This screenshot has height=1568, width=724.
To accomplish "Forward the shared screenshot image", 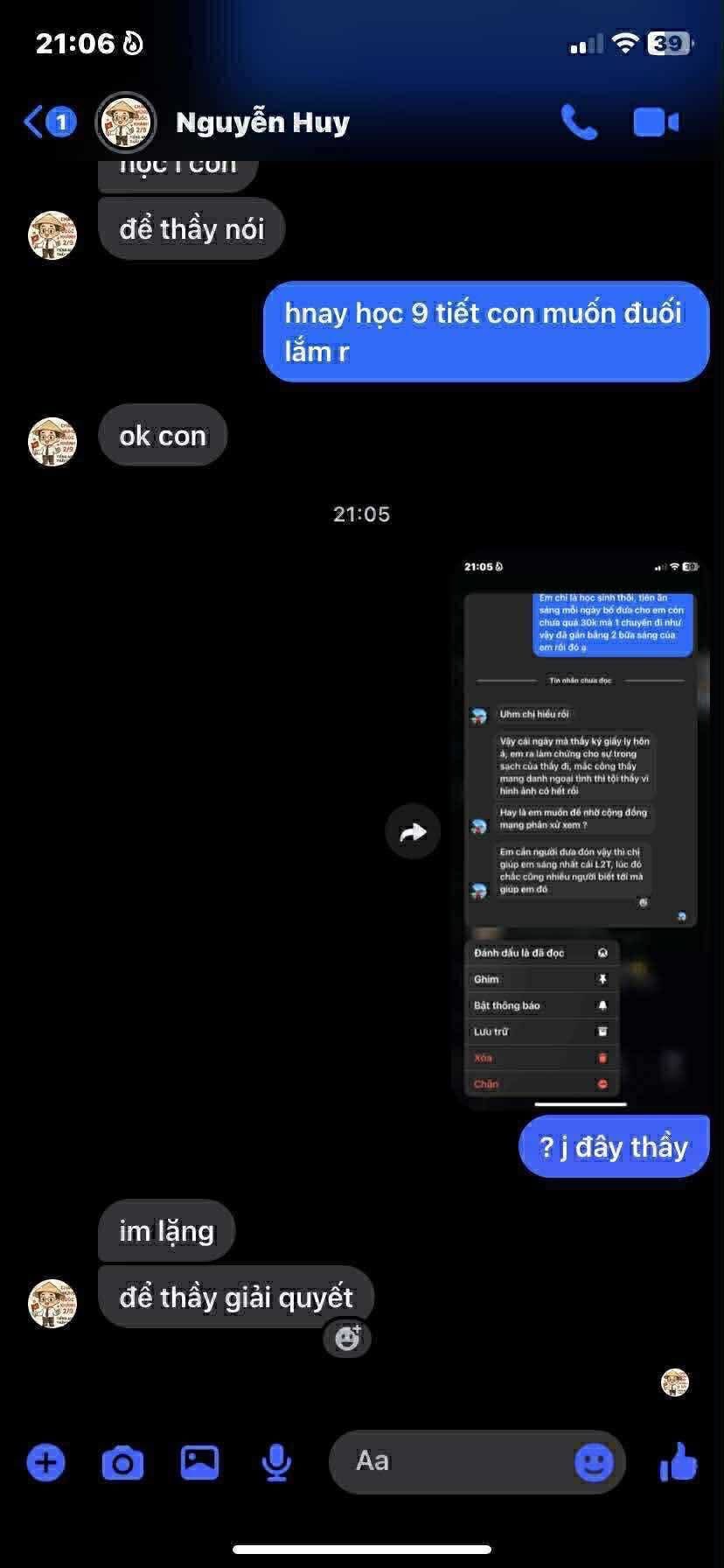I will [413, 832].
